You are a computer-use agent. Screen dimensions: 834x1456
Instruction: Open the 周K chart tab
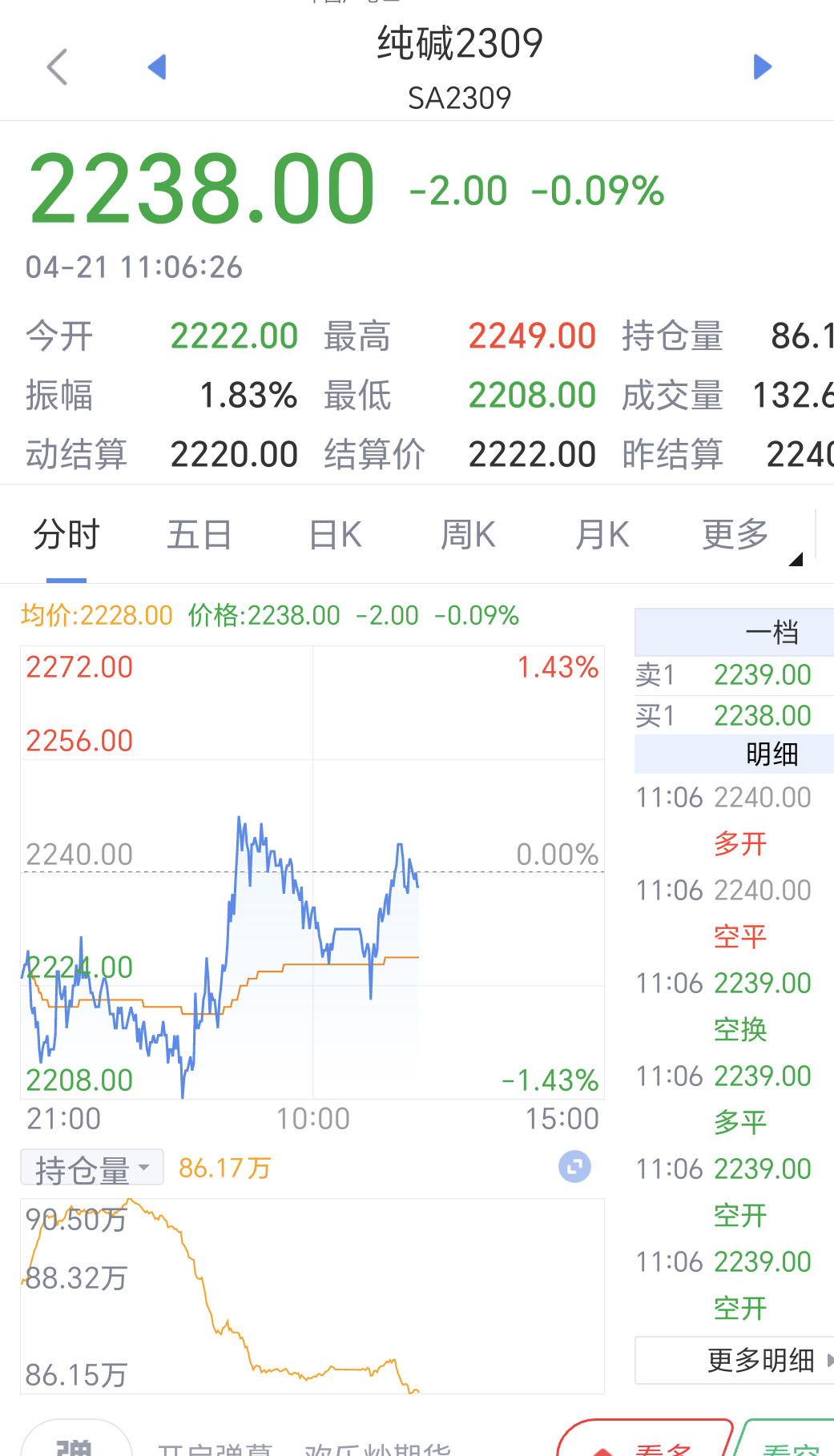pyautogui.click(x=469, y=535)
